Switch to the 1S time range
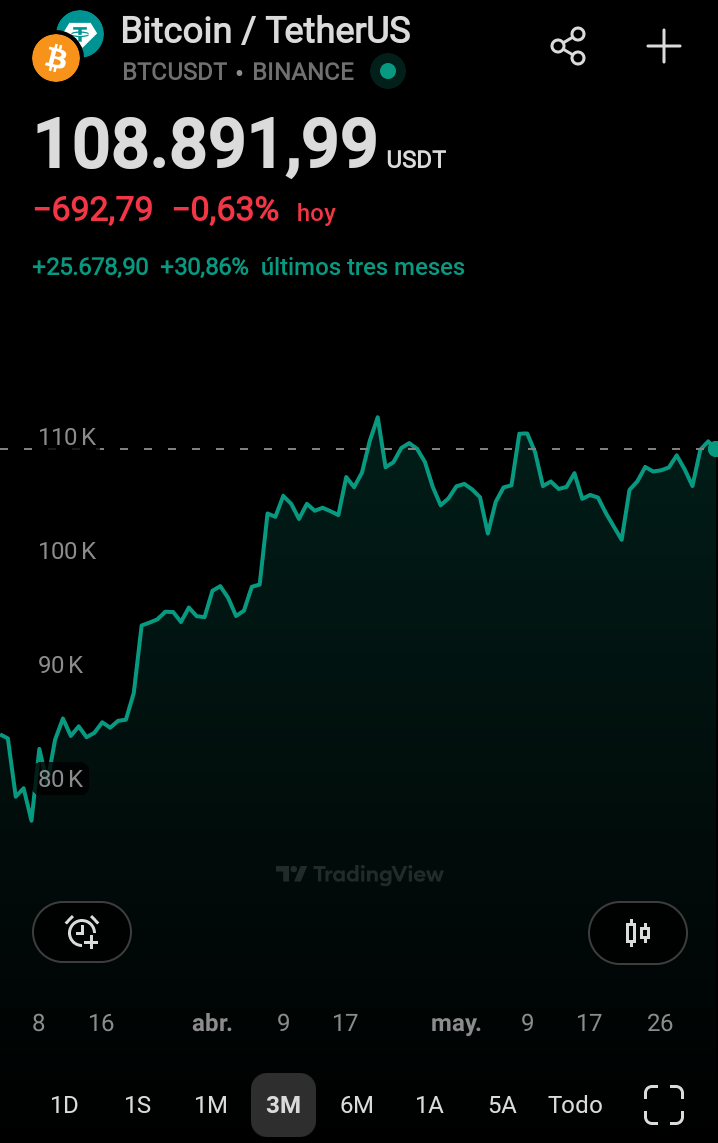718x1143 pixels. pyautogui.click(x=137, y=1105)
